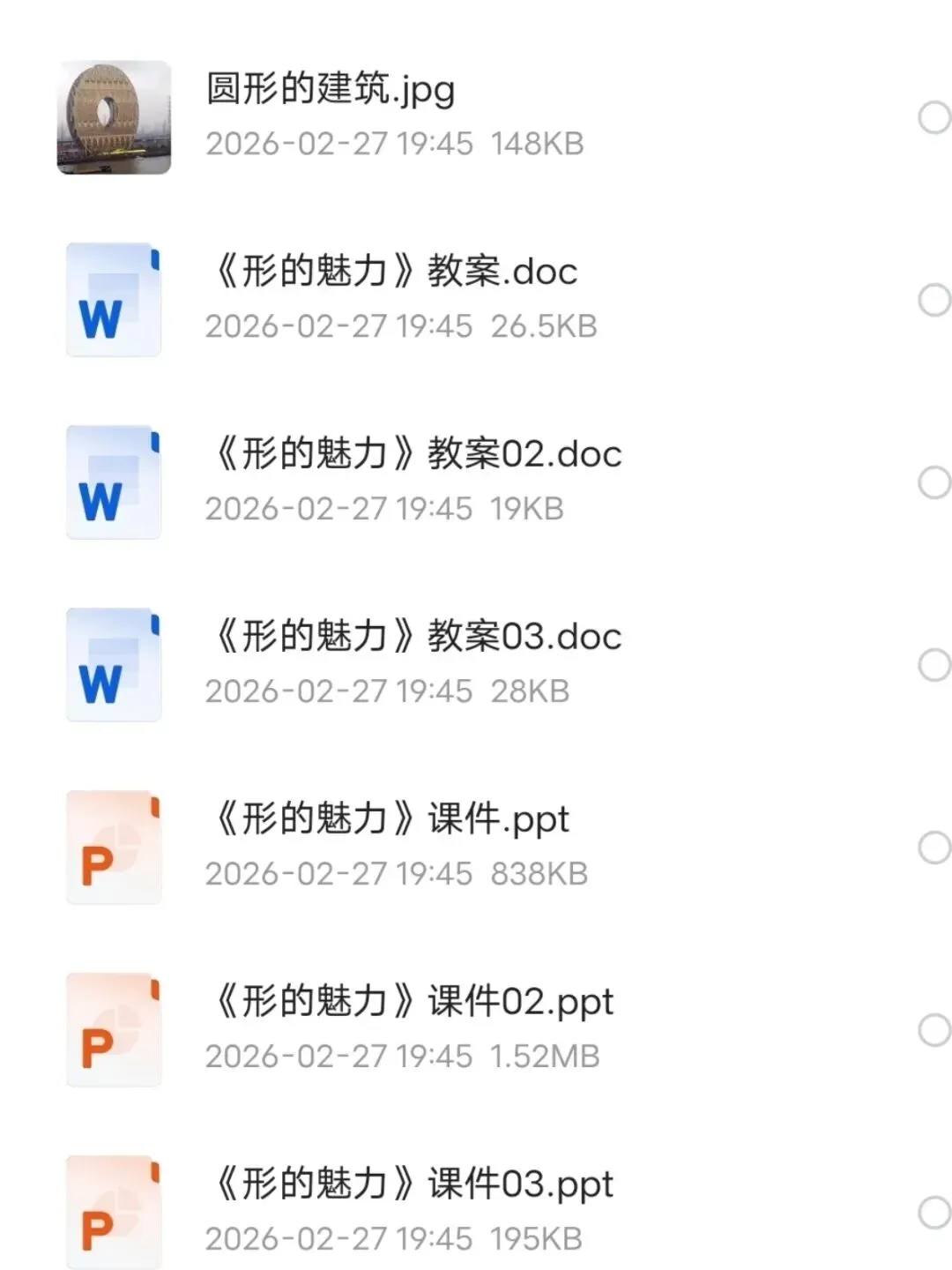Tick the circle beside 《形的魅力》教案02.doc
The height and width of the screenshot is (1270, 952).
[934, 482]
